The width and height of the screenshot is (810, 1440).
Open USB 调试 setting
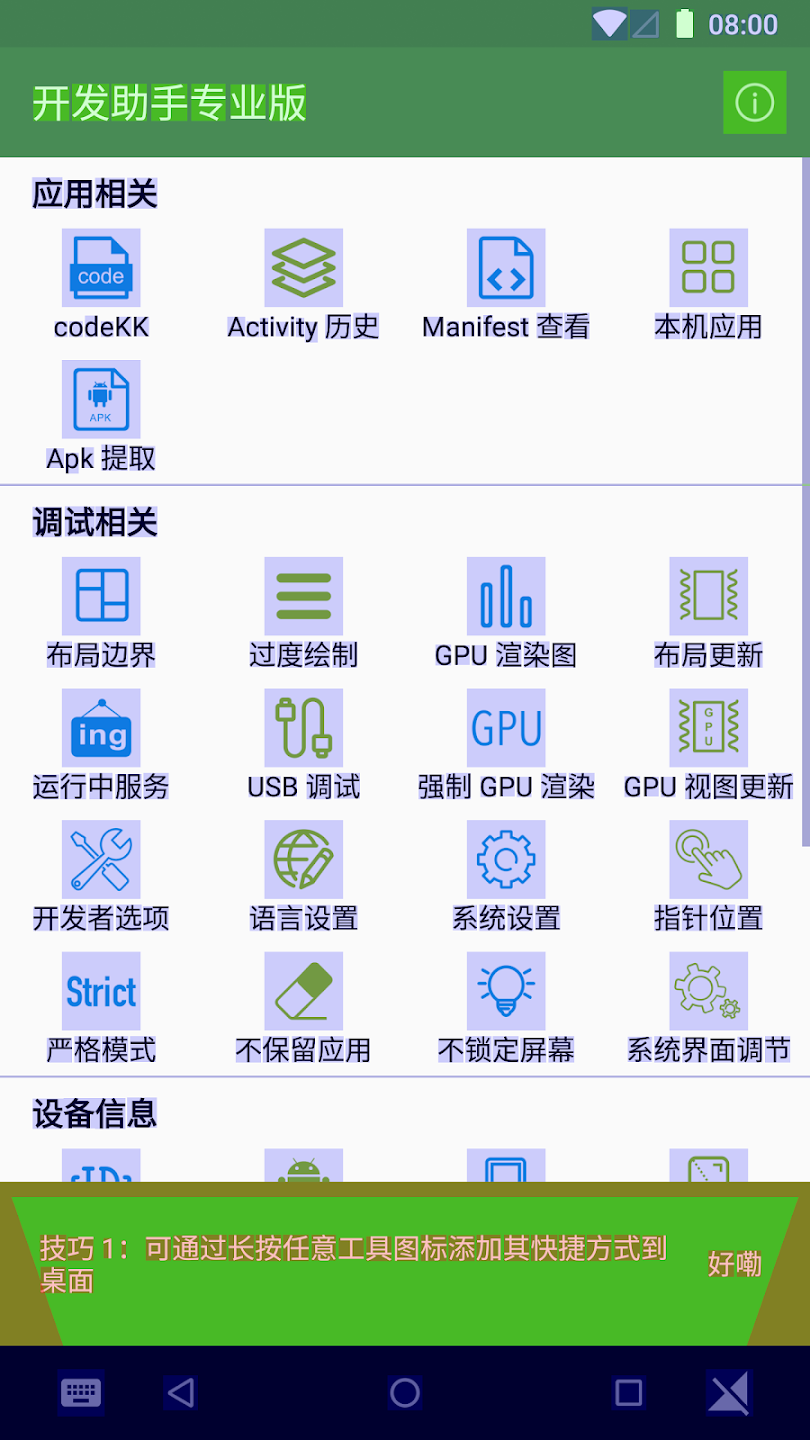tap(303, 745)
